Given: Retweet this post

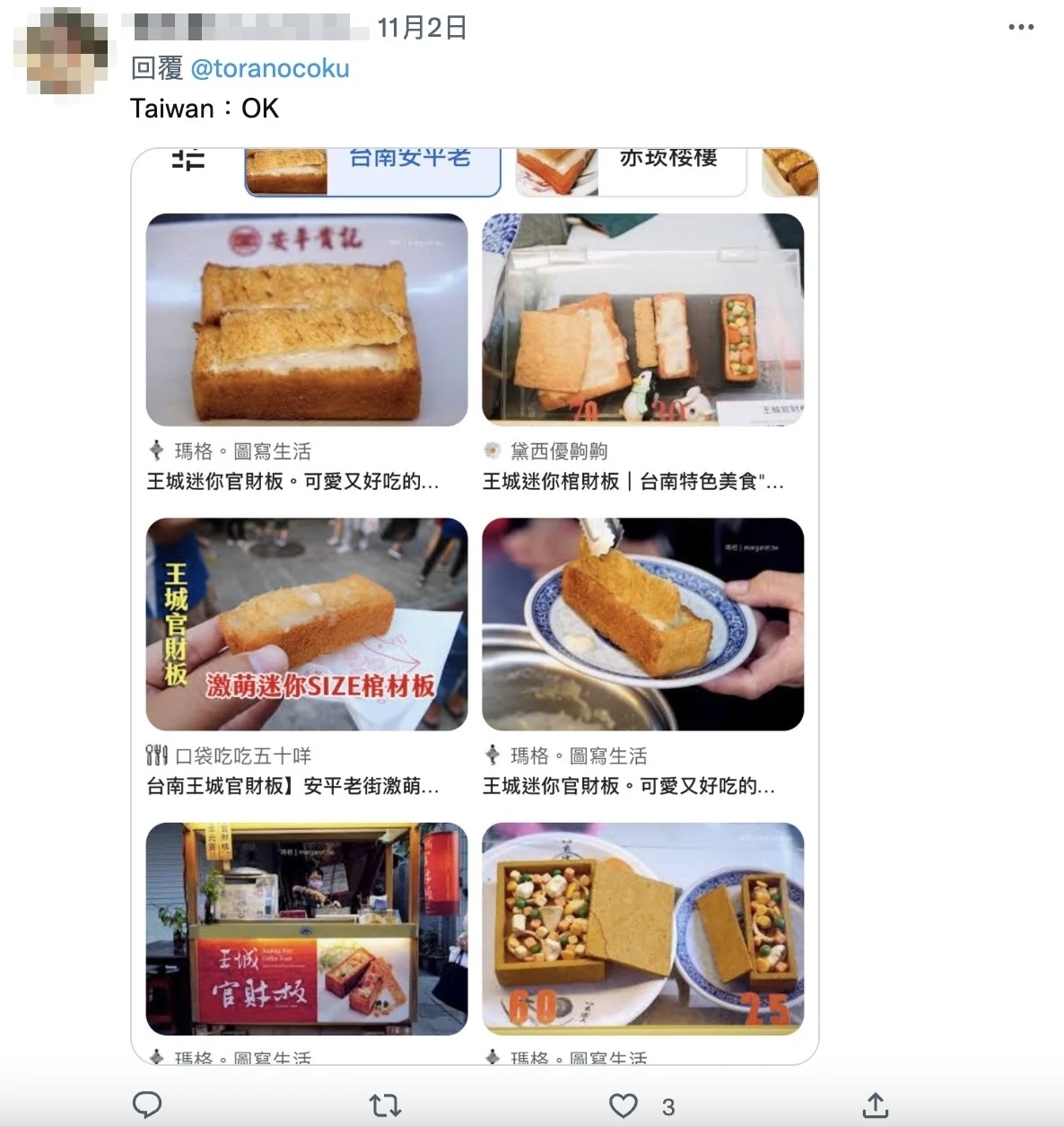Looking at the screenshot, I should coord(385,1105).
